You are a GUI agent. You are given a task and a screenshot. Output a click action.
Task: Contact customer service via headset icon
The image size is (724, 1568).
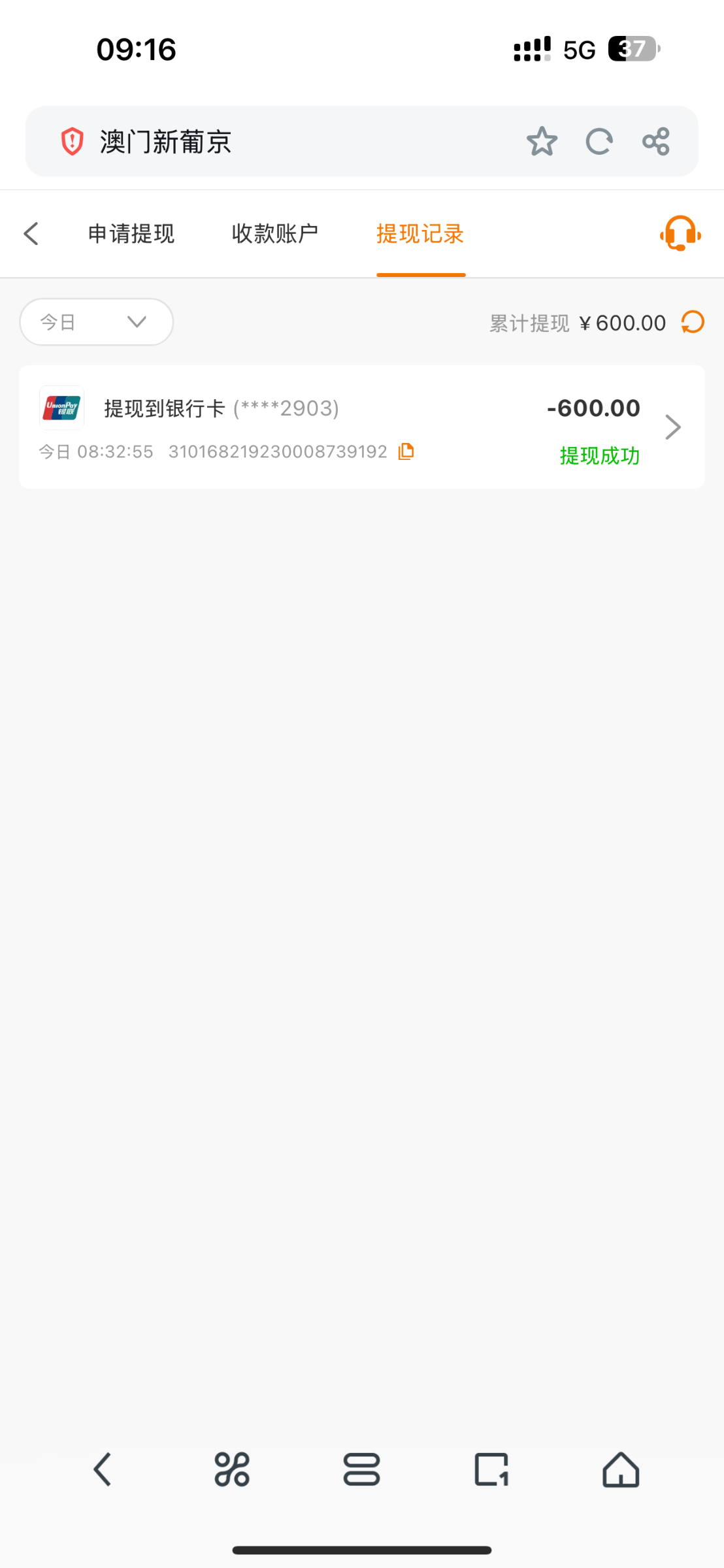pos(680,233)
